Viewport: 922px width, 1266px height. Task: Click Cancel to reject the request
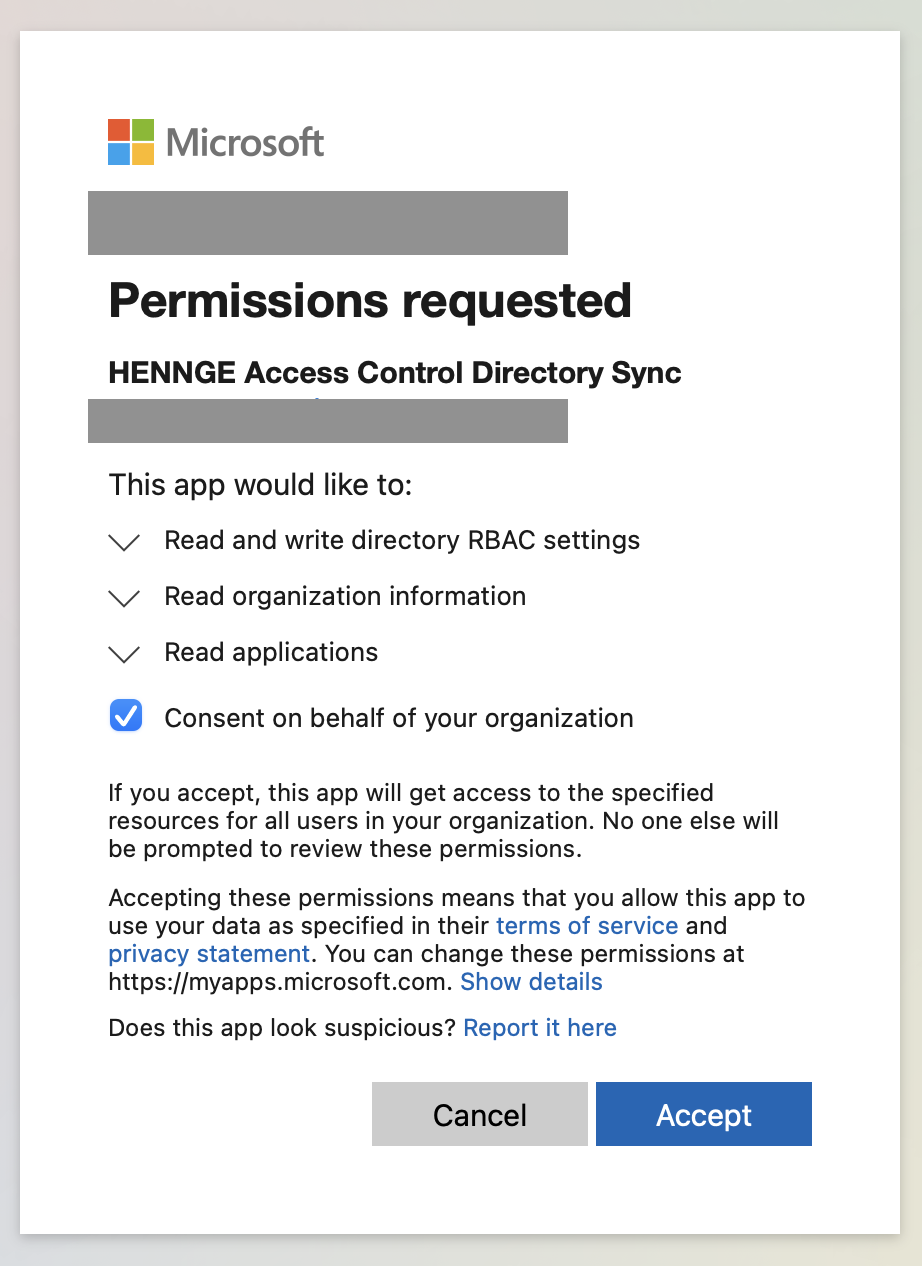click(479, 1114)
